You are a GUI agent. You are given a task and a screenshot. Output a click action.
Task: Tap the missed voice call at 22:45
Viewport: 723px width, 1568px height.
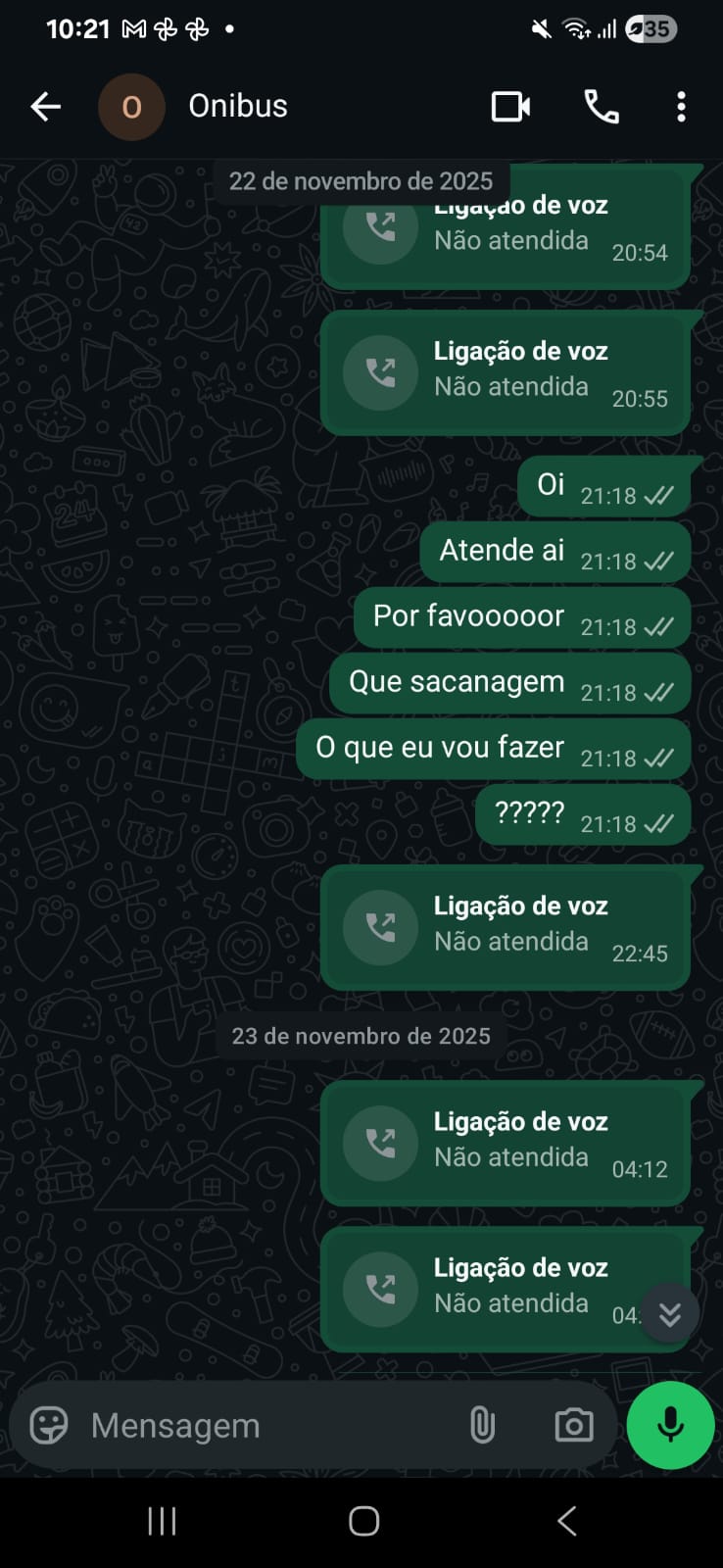pos(505,927)
